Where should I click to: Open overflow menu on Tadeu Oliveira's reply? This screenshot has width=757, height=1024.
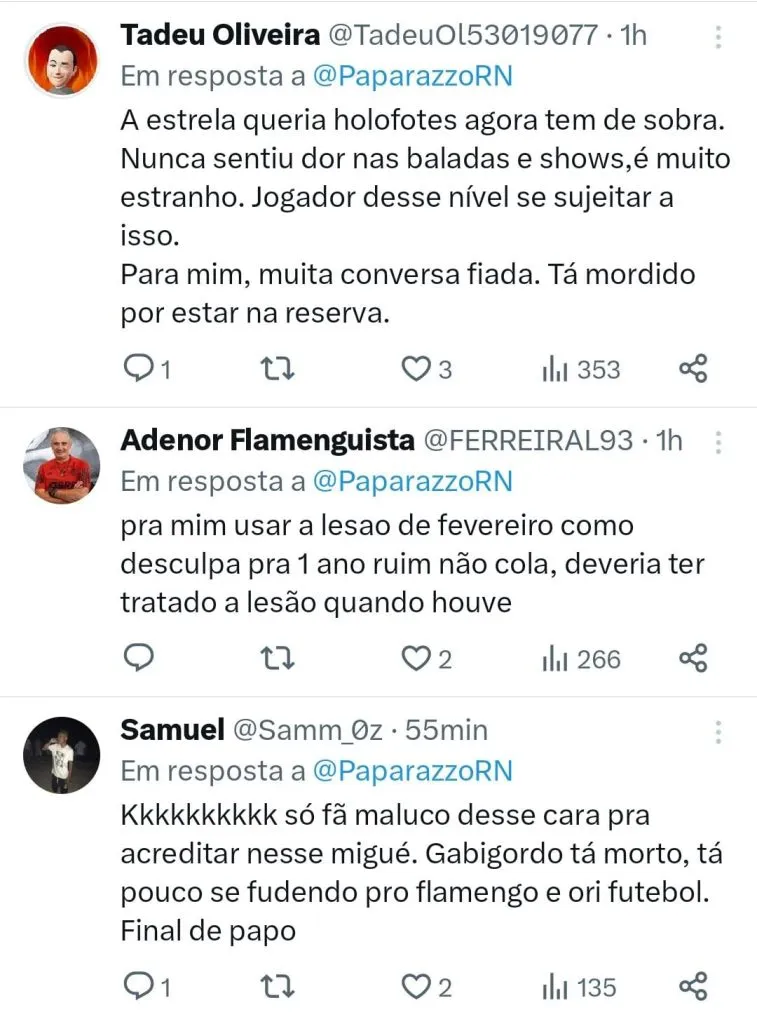pos(717,38)
